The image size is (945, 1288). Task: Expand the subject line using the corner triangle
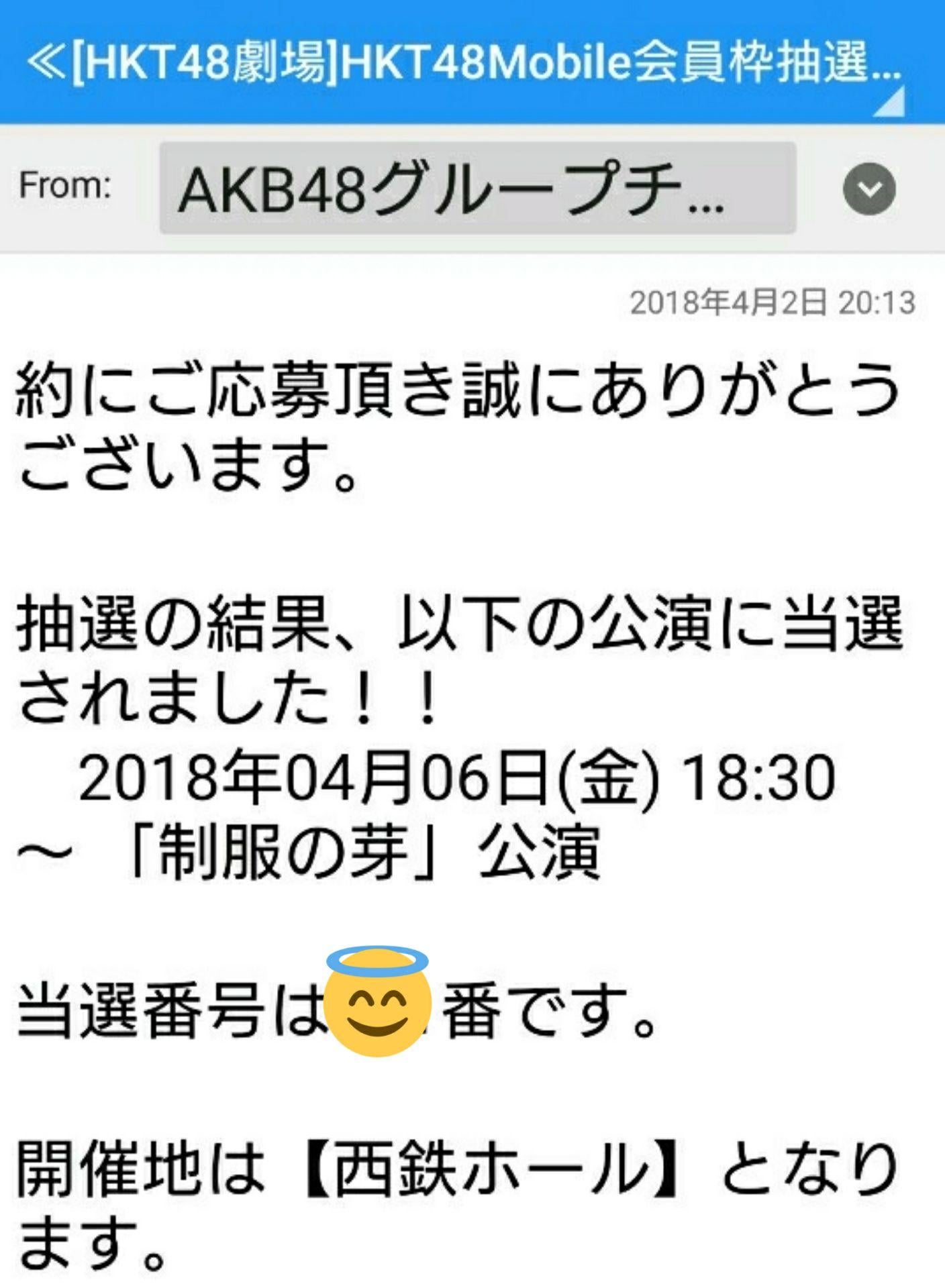click(890, 103)
